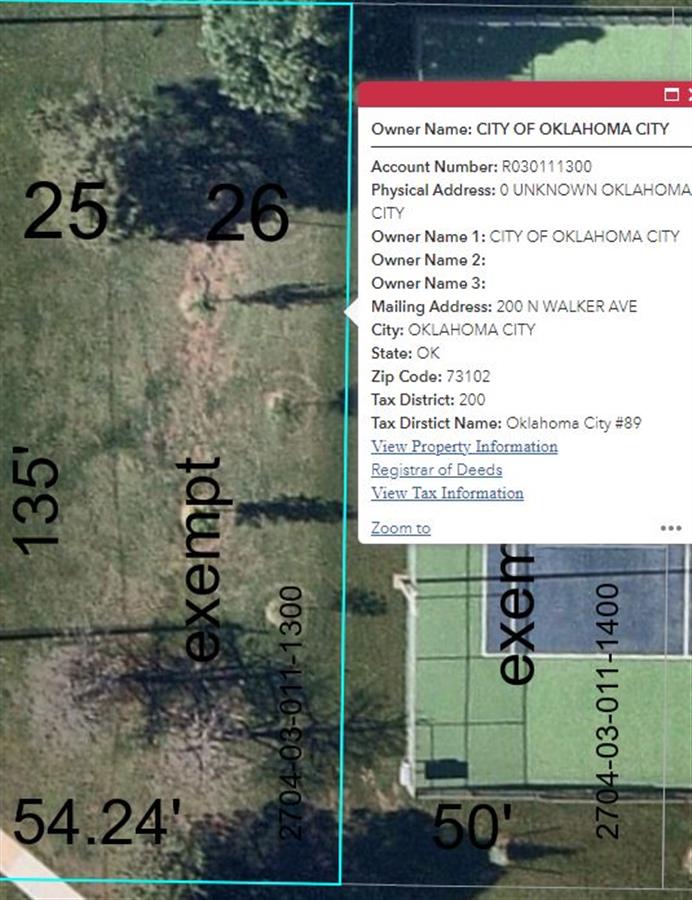Viewport: 692px width, 900px height.
Task: Open the popup's more options menu
Action: point(670,528)
